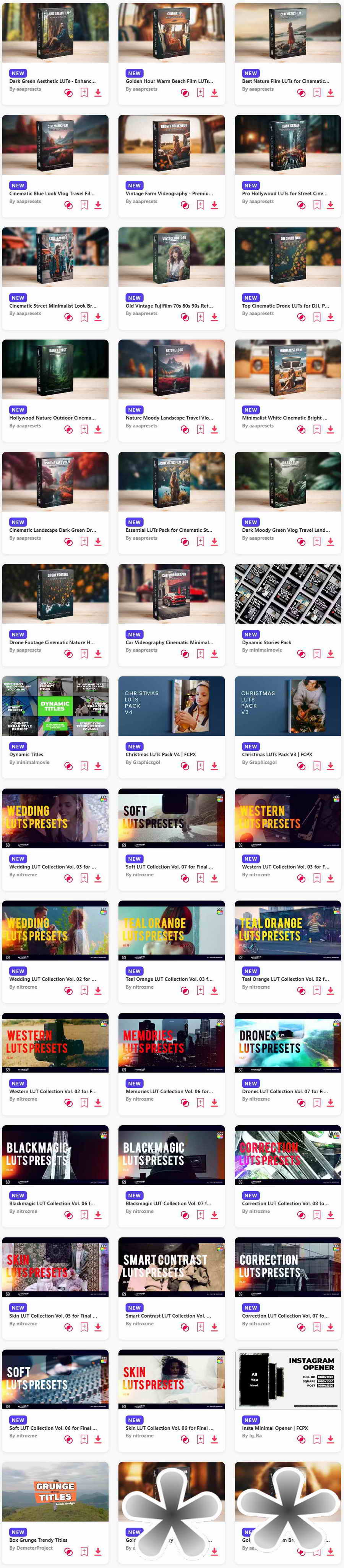Download Golden Hour Warm Beach Film LUTs

[214, 92]
